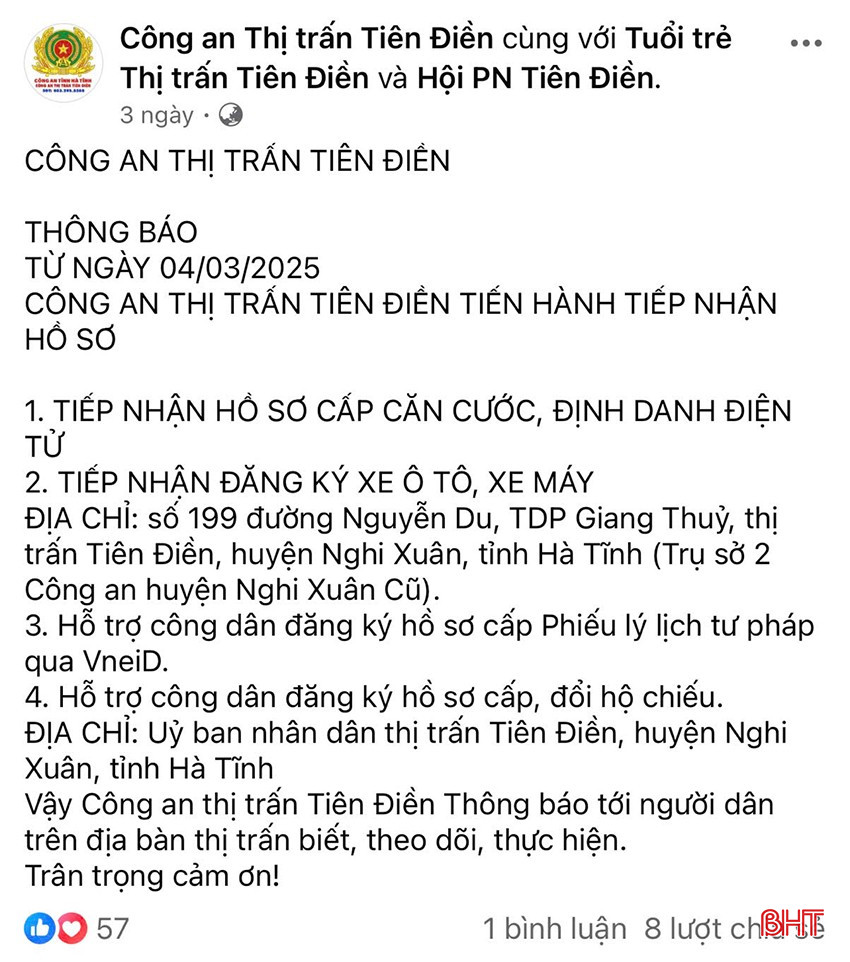View the 8 lượt chia sẻ shares
The height and width of the screenshot is (962, 850).
point(733,928)
